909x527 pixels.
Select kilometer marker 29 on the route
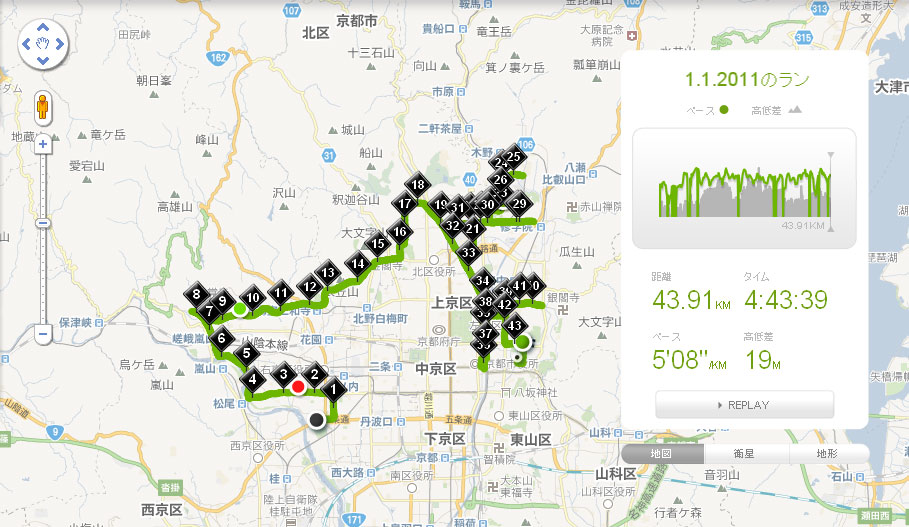(518, 204)
